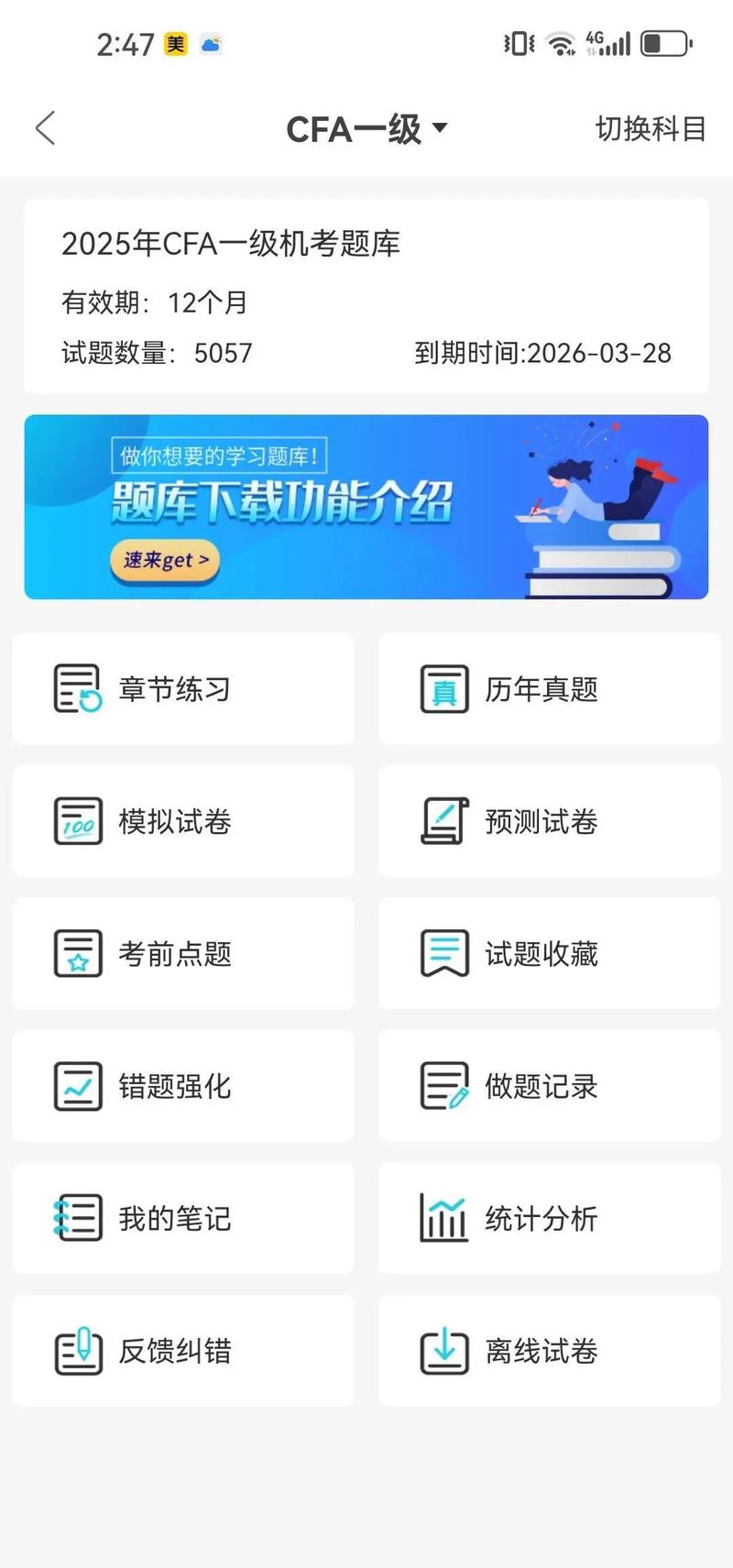Open the 我的笔记 notes icon
733x1568 pixels.
[x=77, y=1219]
